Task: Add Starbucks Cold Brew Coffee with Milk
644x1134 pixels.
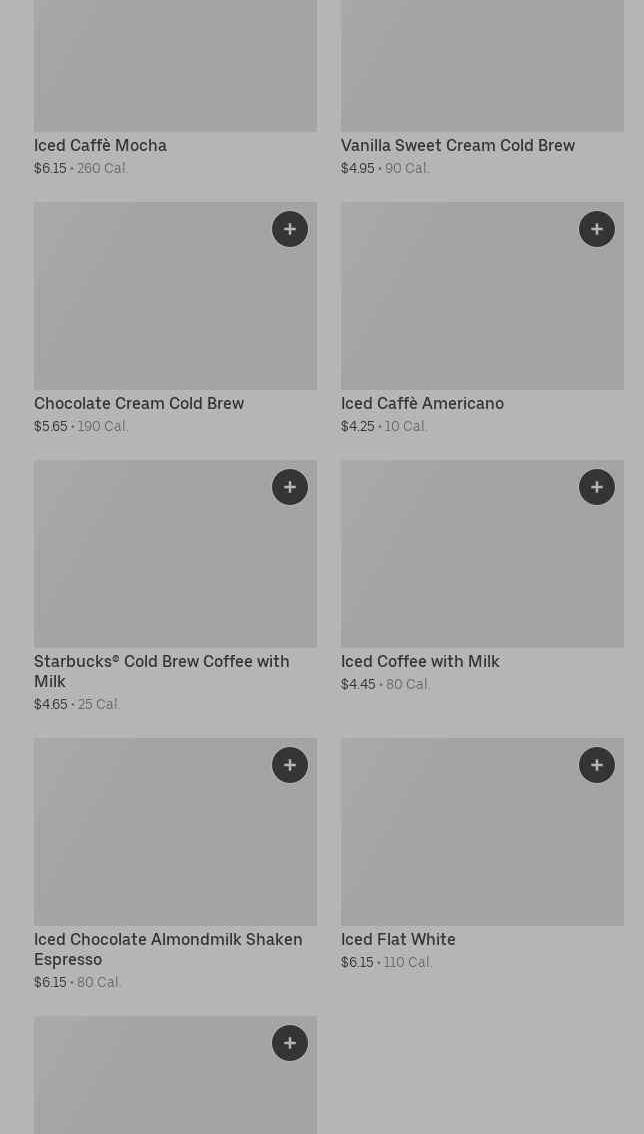Action: click(290, 487)
